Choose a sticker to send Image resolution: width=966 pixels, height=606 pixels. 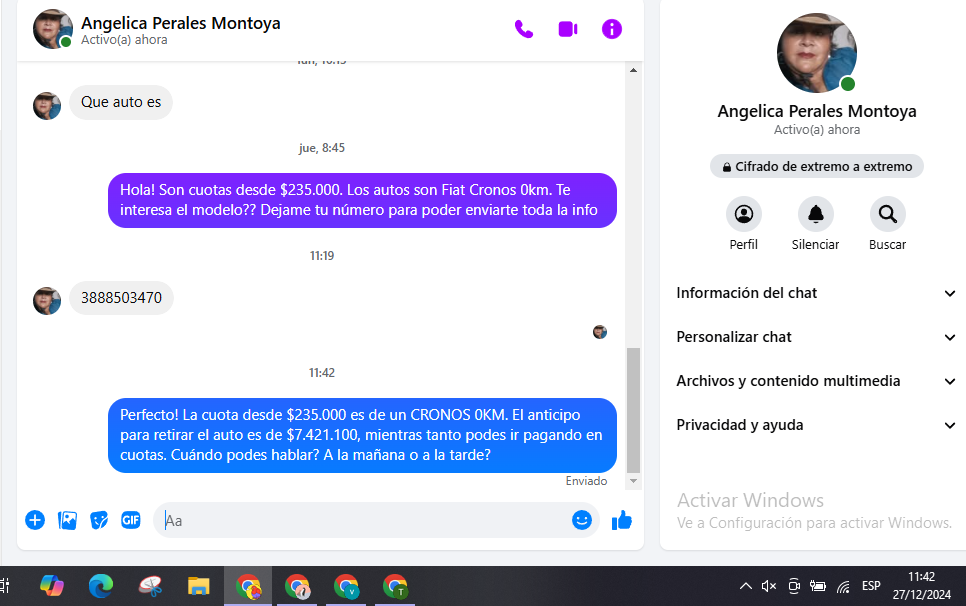pyautogui.click(x=99, y=520)
